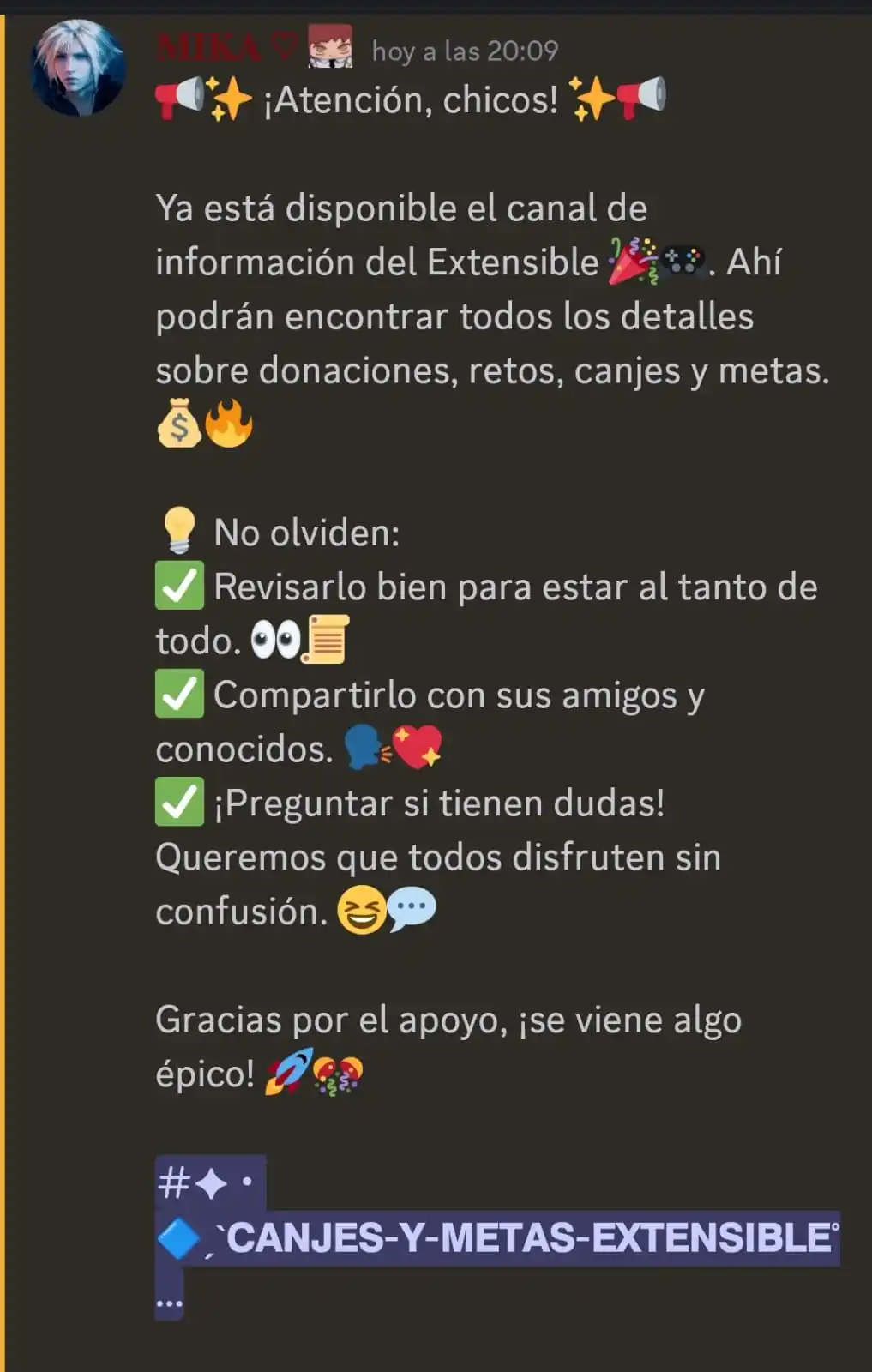
Task: Open the CANJES-Y-METAS-EXTENSIBLE channel link
Action: click(x=527, y=1237)
